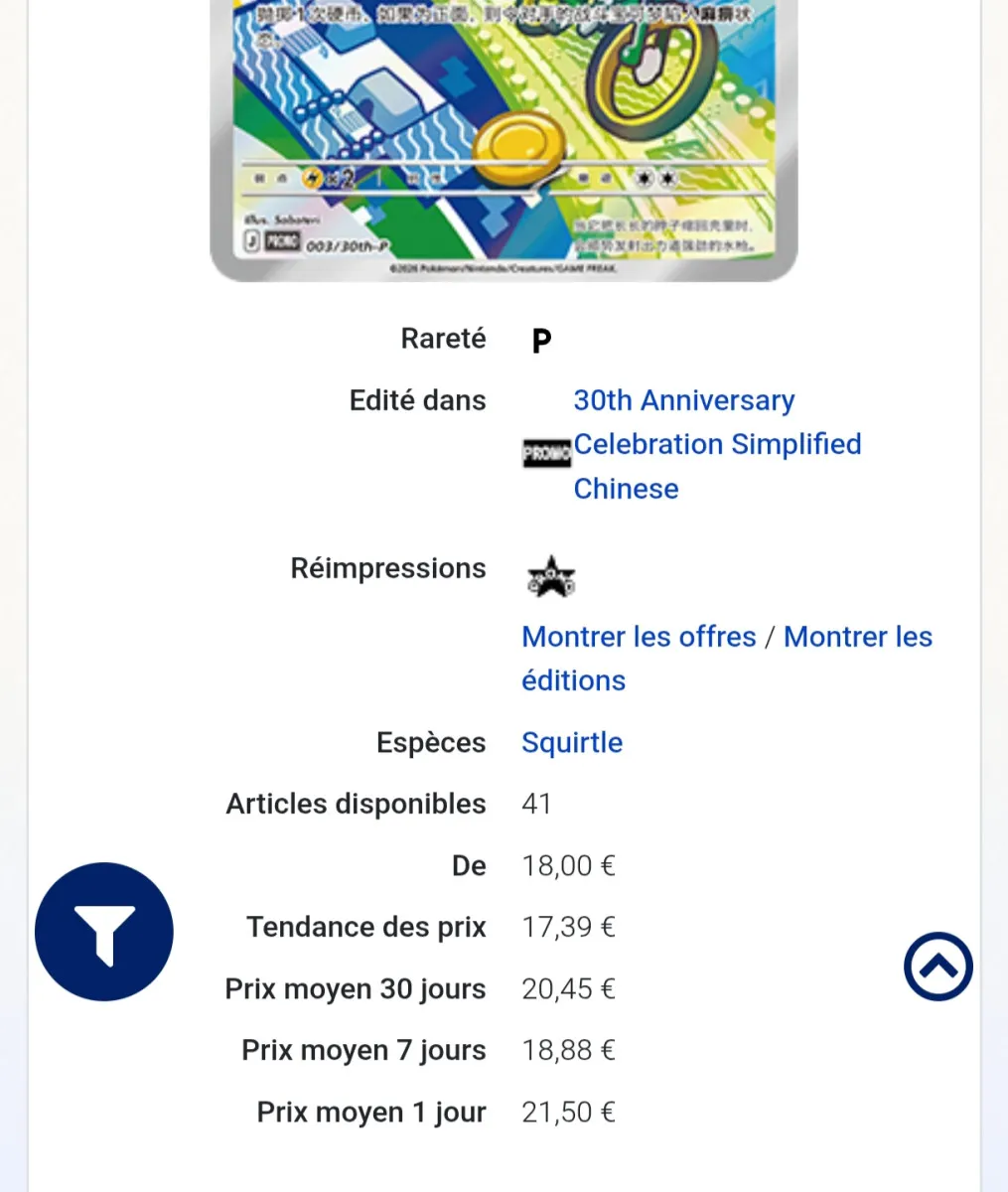Tap 'Montrer les éditions' link
The width and height of the screenshot is (1008, 1192).
[857, 637]
